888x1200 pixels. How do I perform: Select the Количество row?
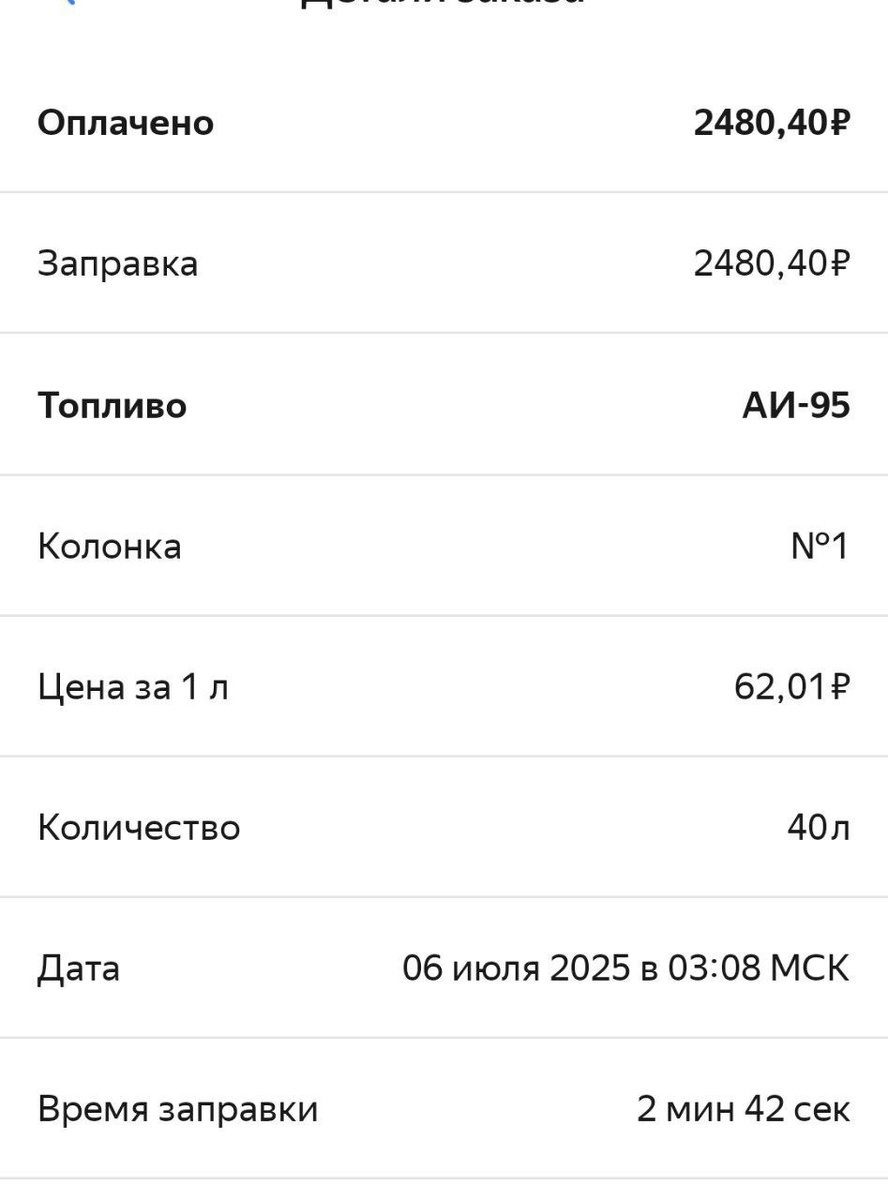click(x=444, y=828)
